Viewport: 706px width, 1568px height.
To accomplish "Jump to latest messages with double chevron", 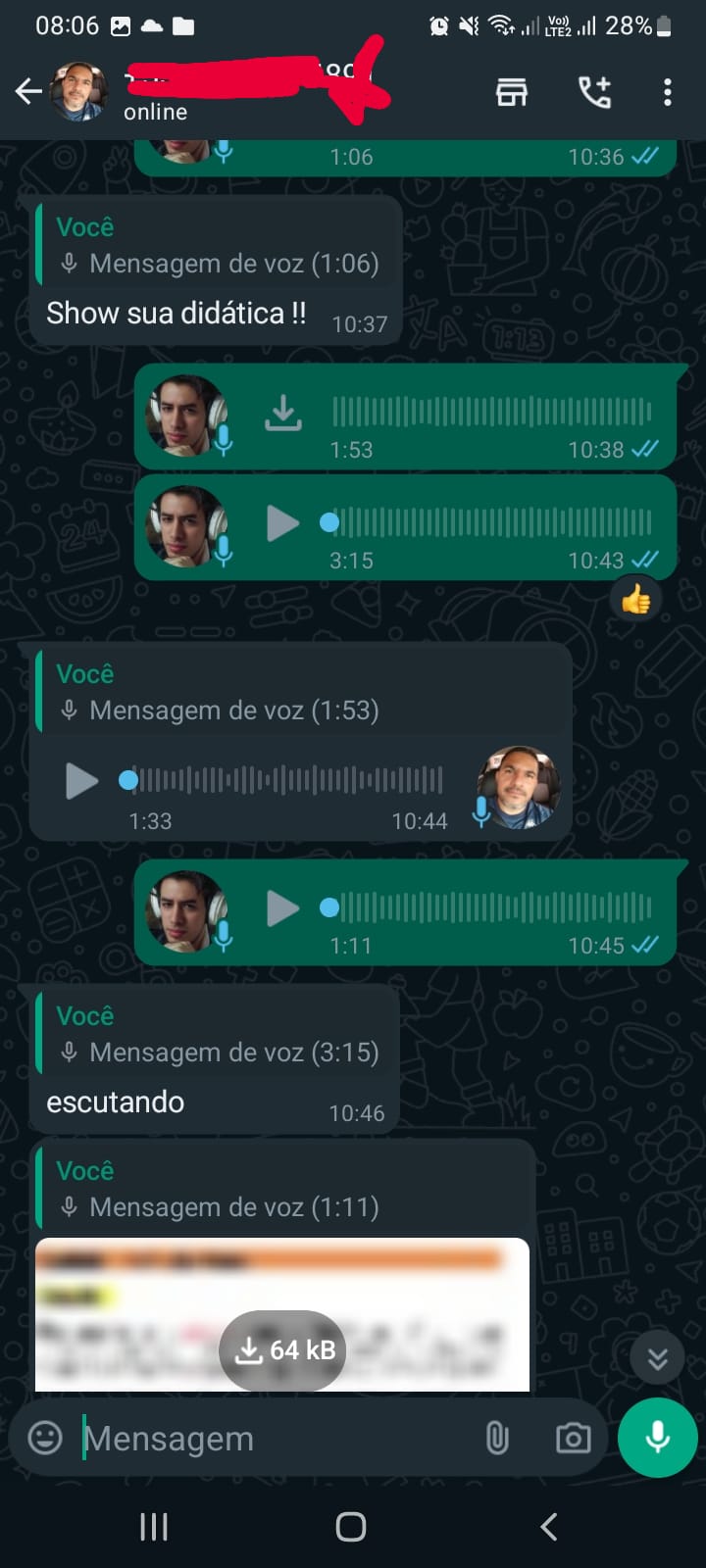I will tap(657, 1358).
